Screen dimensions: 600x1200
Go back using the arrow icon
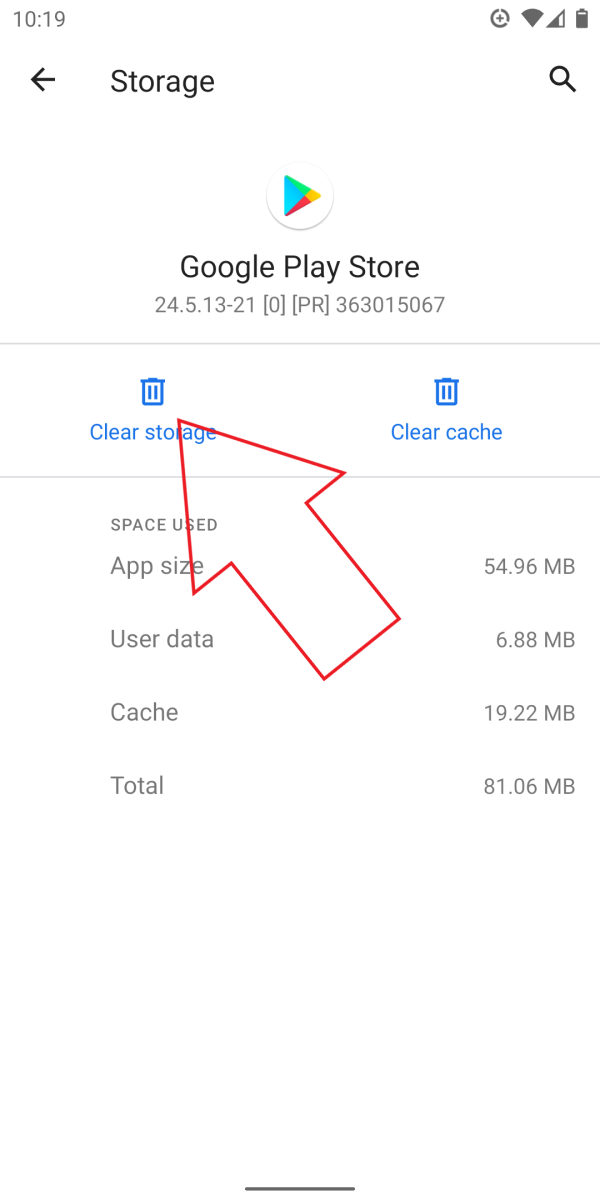click(43, 80)
